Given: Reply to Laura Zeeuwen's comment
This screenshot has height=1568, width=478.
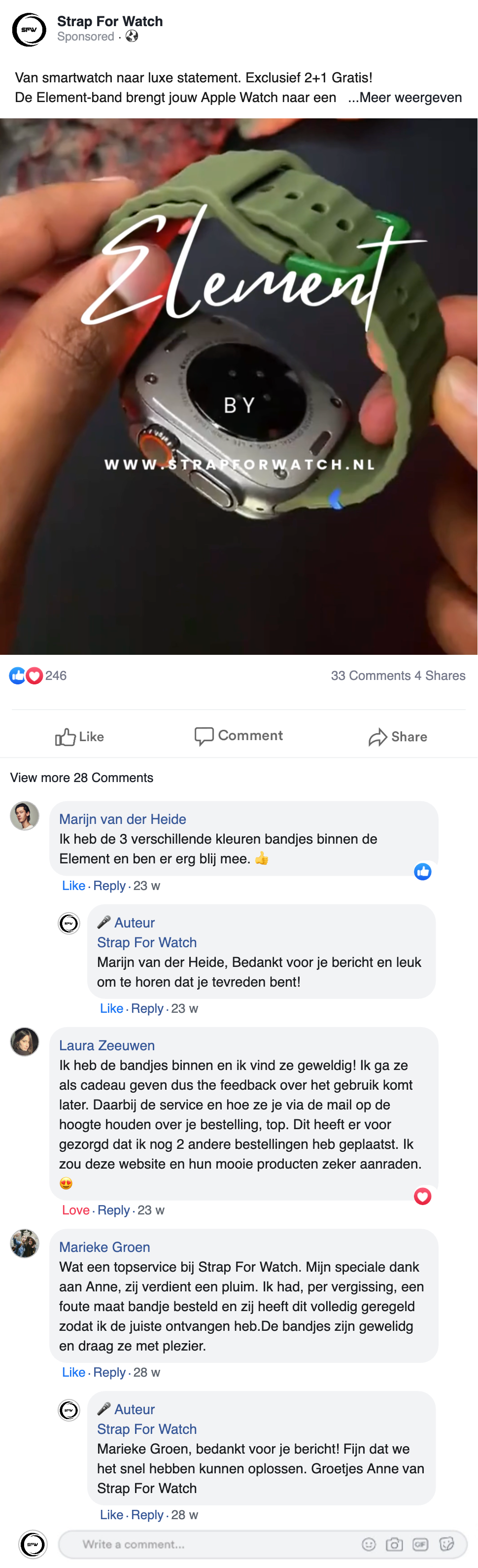Looking at the screenshot, I should [x=114, y=1210].
